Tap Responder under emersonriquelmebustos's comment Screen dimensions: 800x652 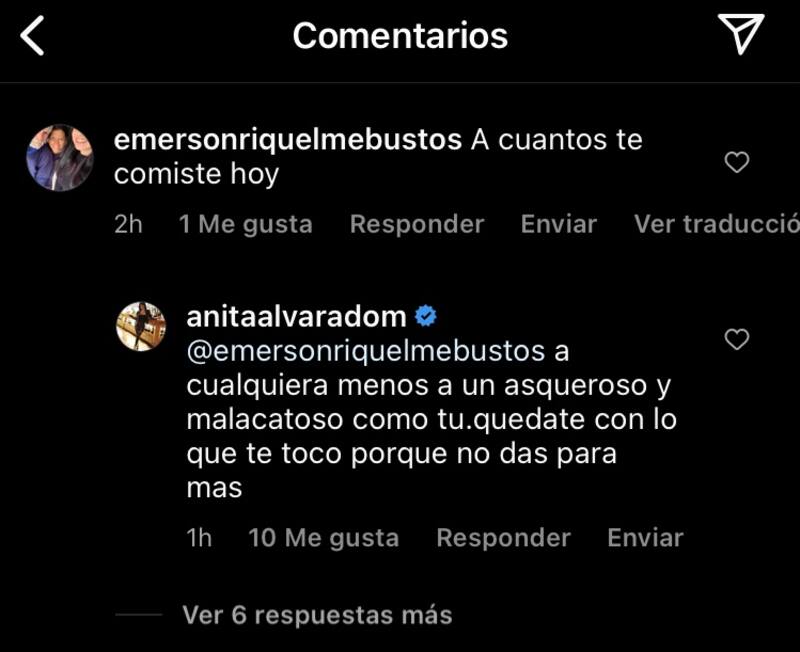coord(416,225)
